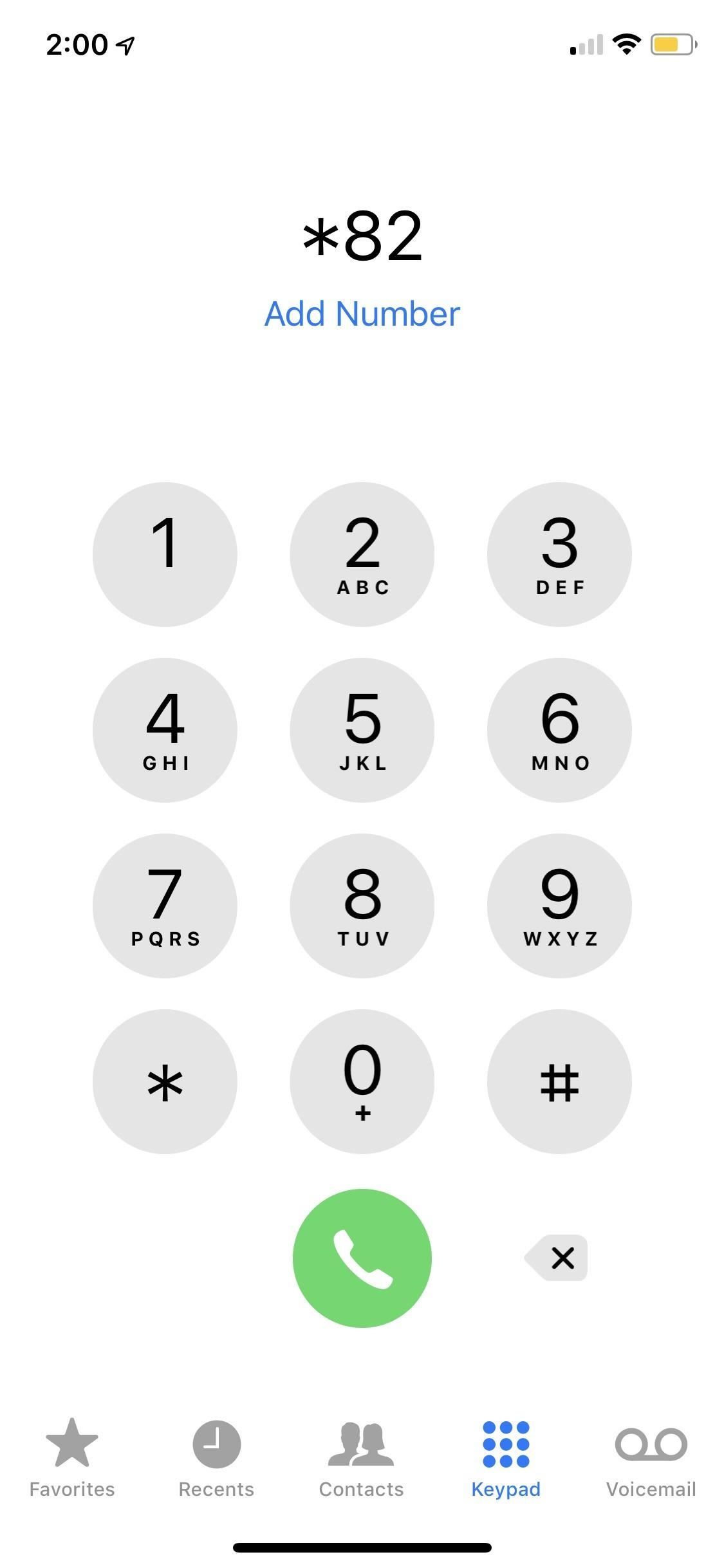
Task: Tap the 2 ABC key
Action: [x=362, y=554]
